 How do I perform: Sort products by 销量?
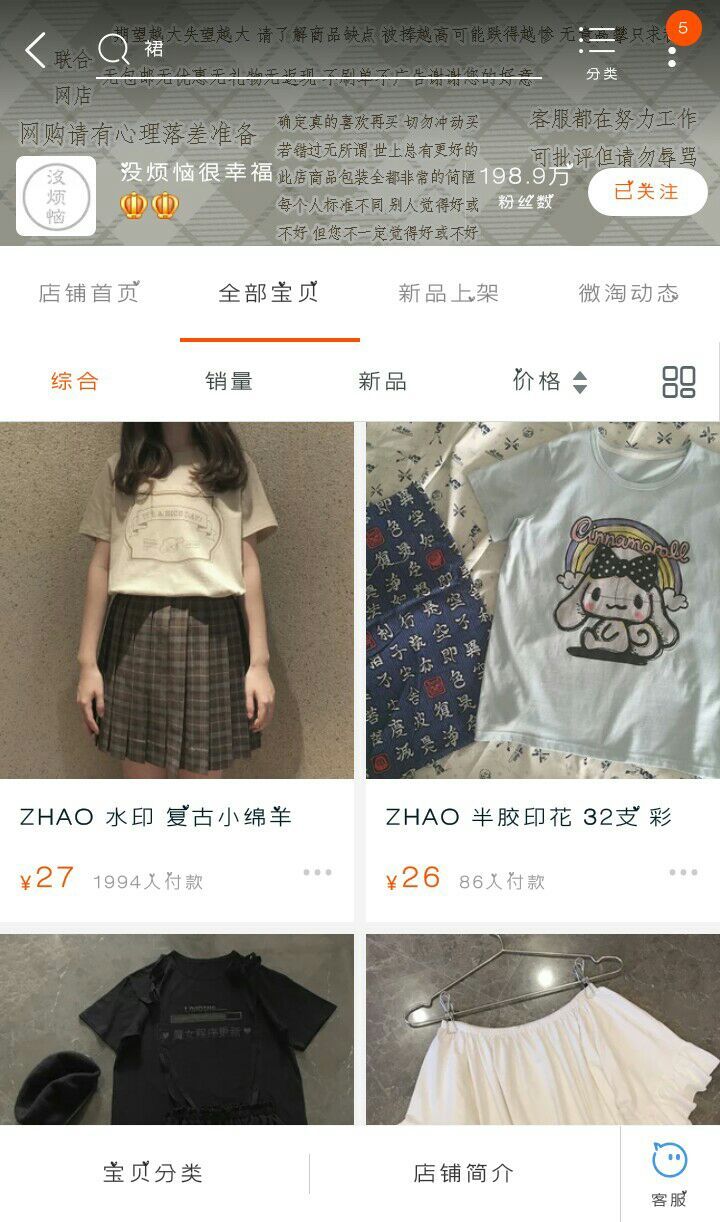point(229,381)
